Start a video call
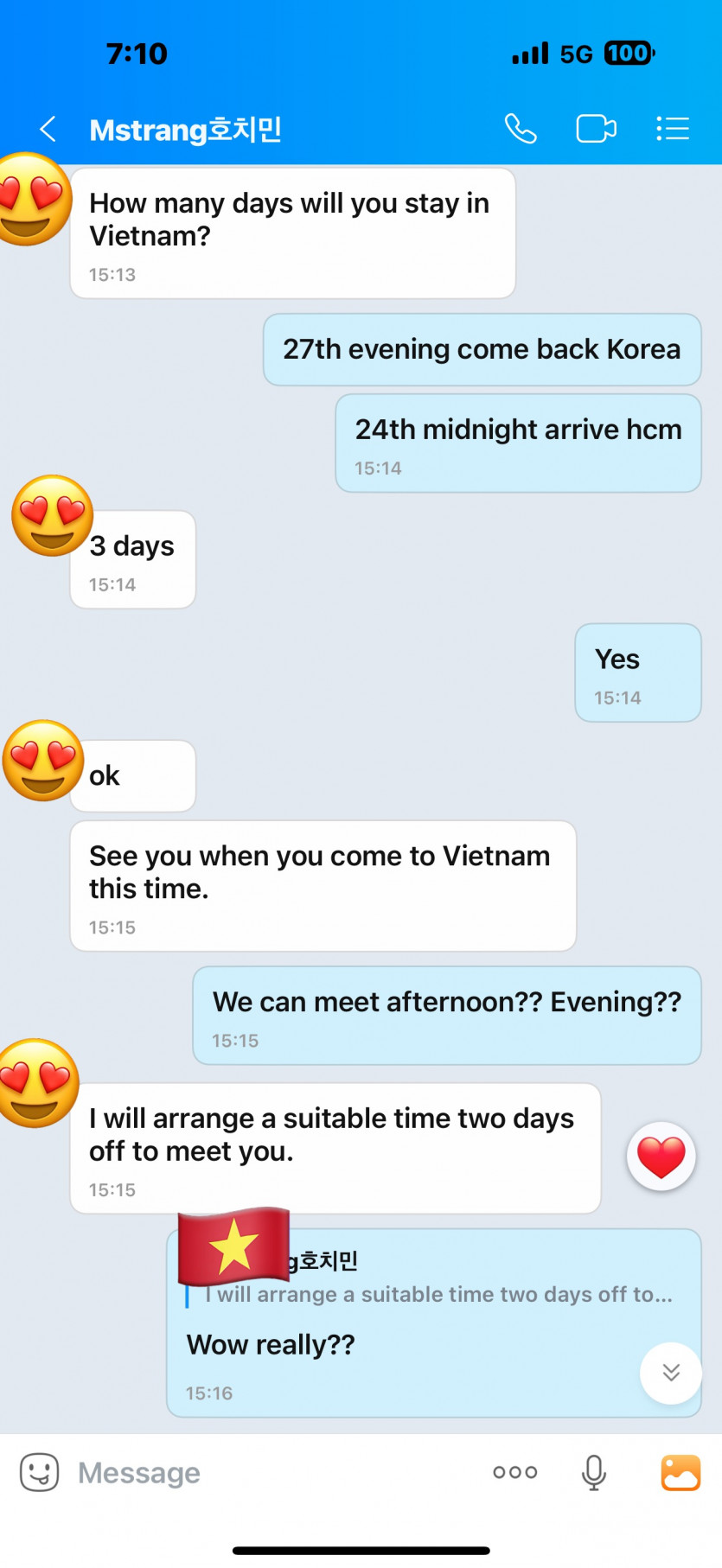Viewport: 722px width, 1568px height. point(596,129)
